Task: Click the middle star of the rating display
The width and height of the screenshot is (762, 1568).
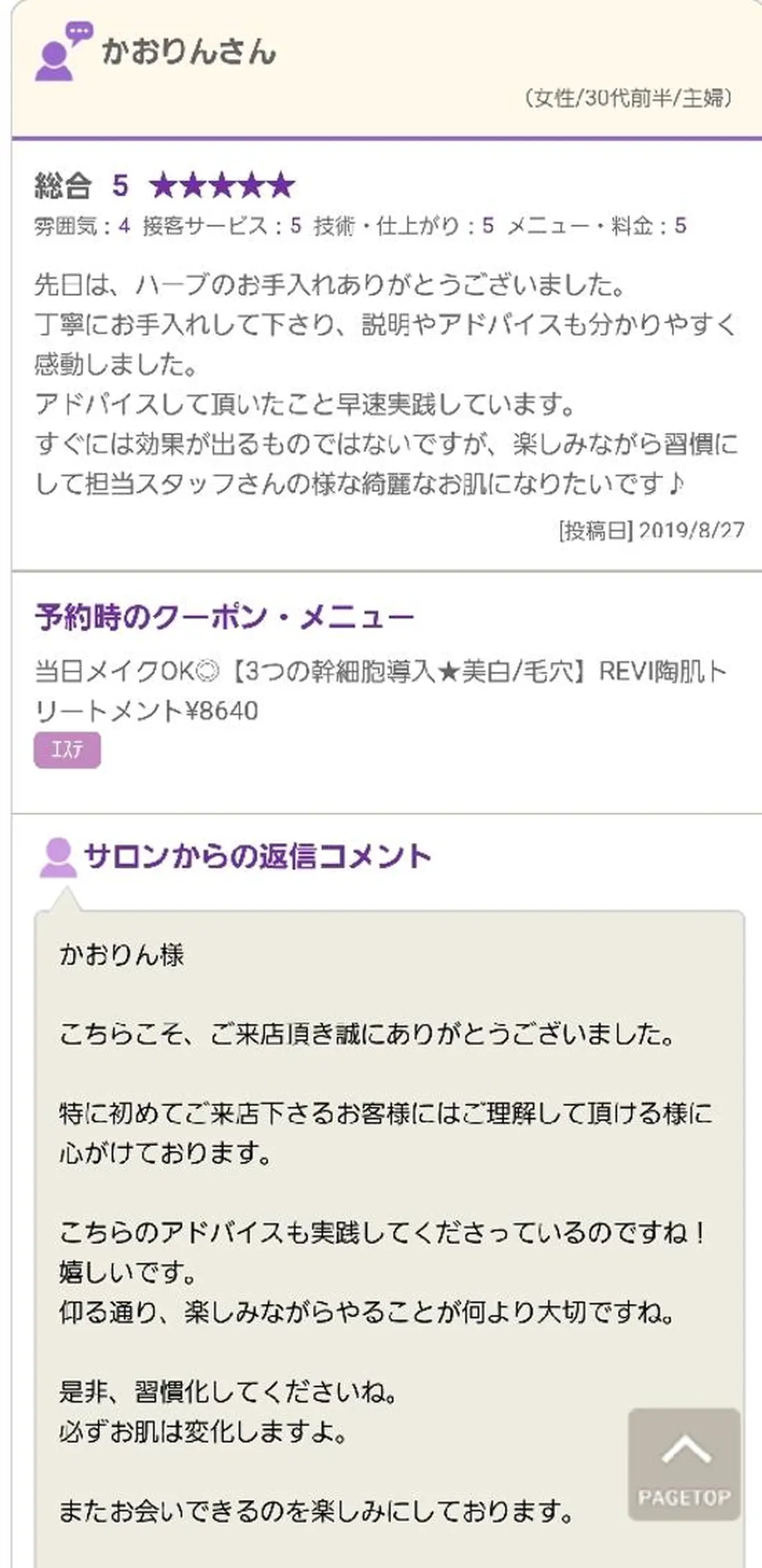Action: (224, 185)
